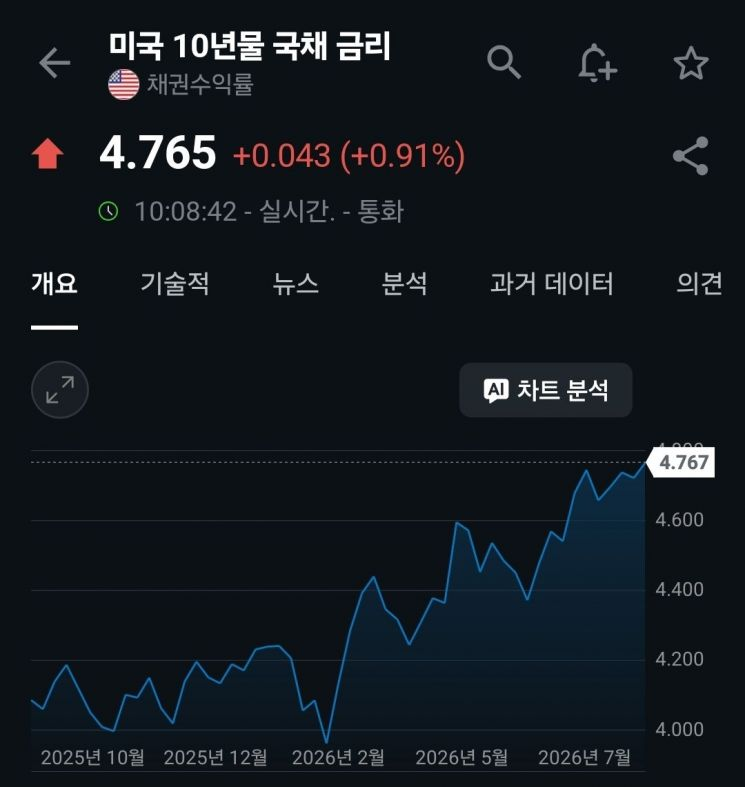Switch to the 뉴스 tab
The width and height of the screenshot is (745, 787).
click(295, 283)
